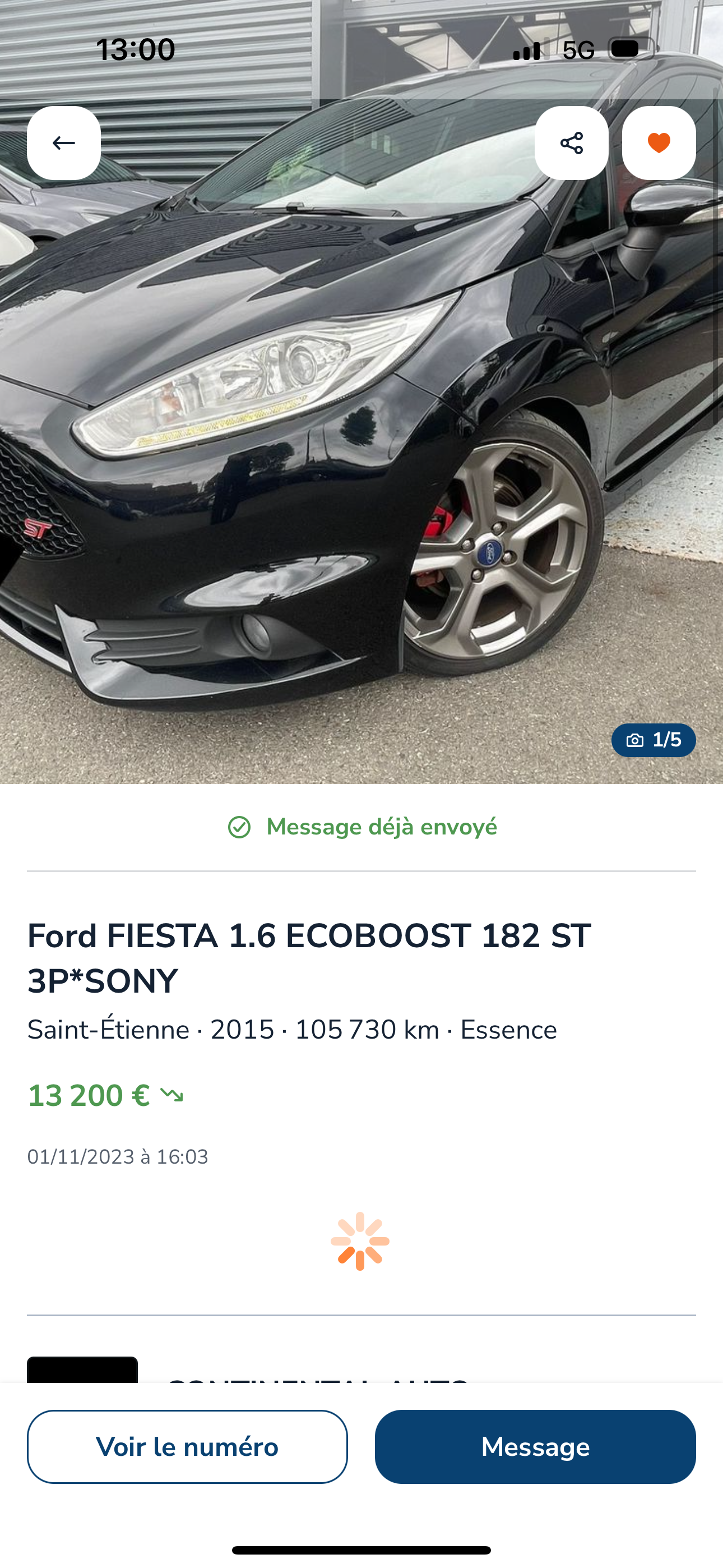Image resolution: width=723 pixels, height=1568 pixels.
Task: Go back using the arrow button
Action: click(64, 143)
